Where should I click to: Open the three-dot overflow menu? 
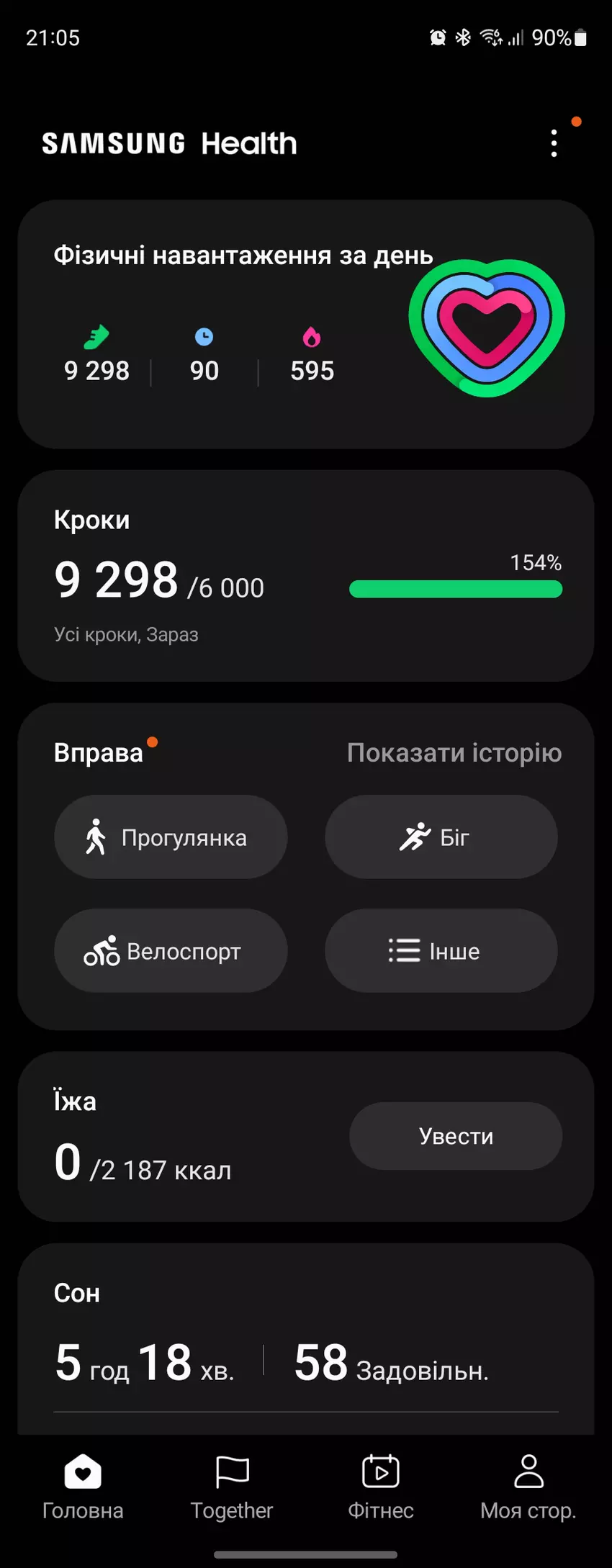coord(554,143)
